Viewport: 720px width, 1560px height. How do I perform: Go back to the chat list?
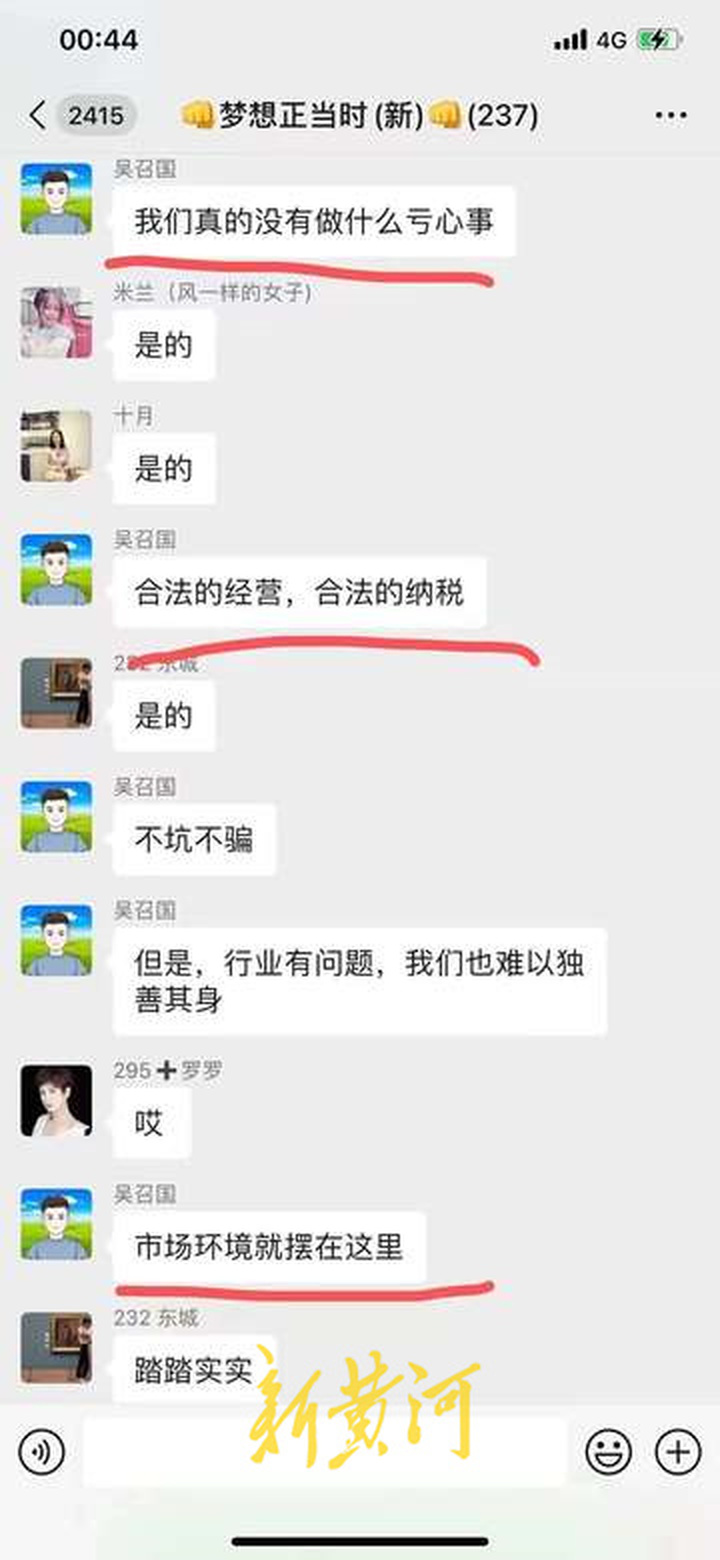[38, 116]
